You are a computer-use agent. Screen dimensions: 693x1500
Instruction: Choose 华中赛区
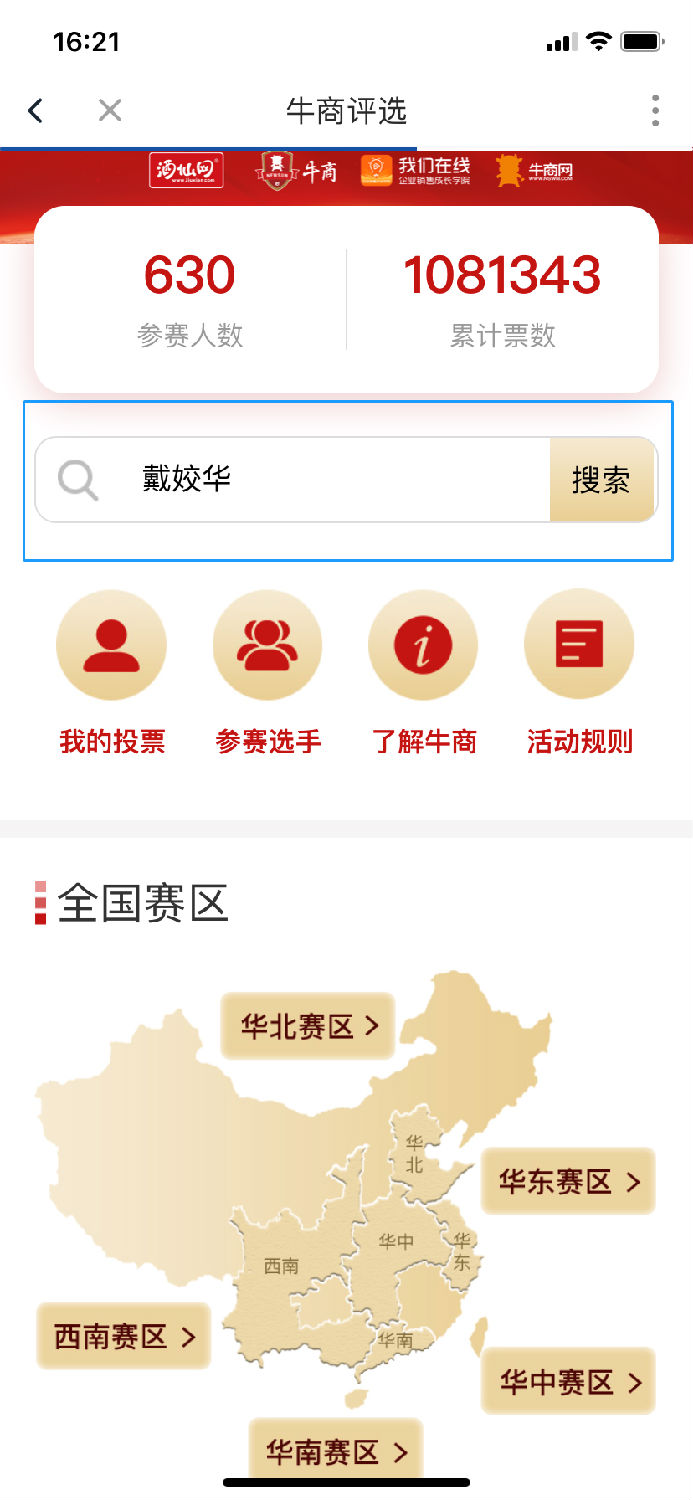(x=569, y=1381)
